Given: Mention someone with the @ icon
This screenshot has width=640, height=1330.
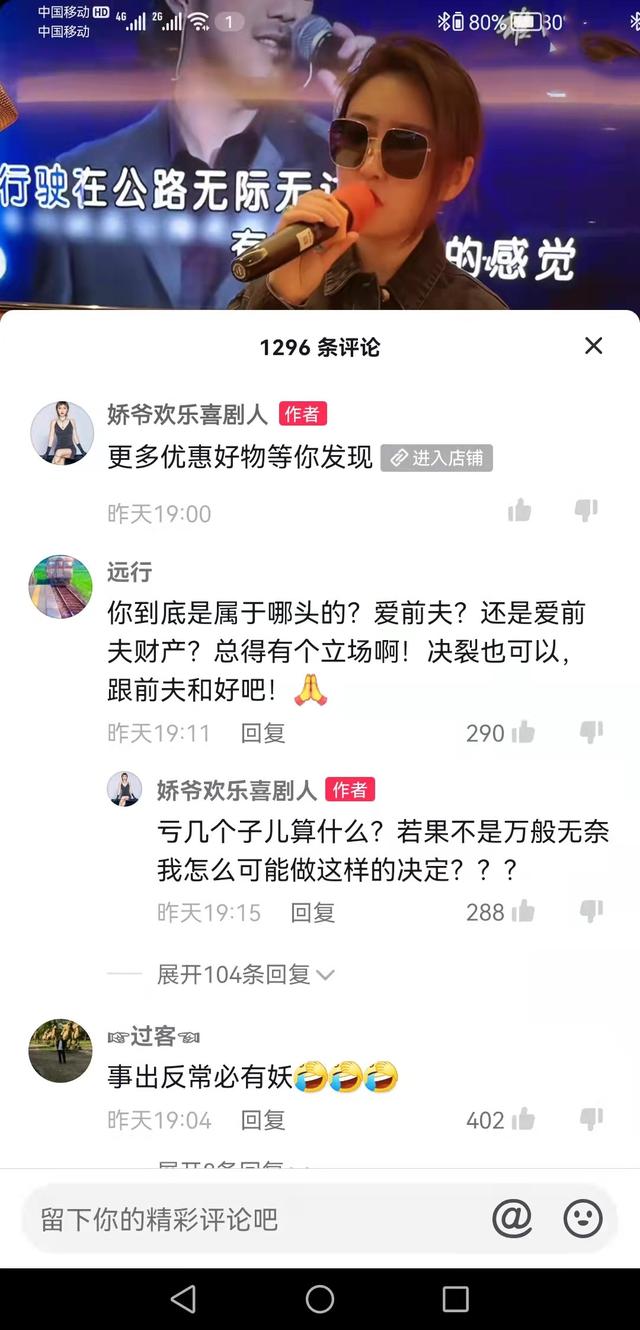Looking at the screenshot, I should [x=512, y=1219].
